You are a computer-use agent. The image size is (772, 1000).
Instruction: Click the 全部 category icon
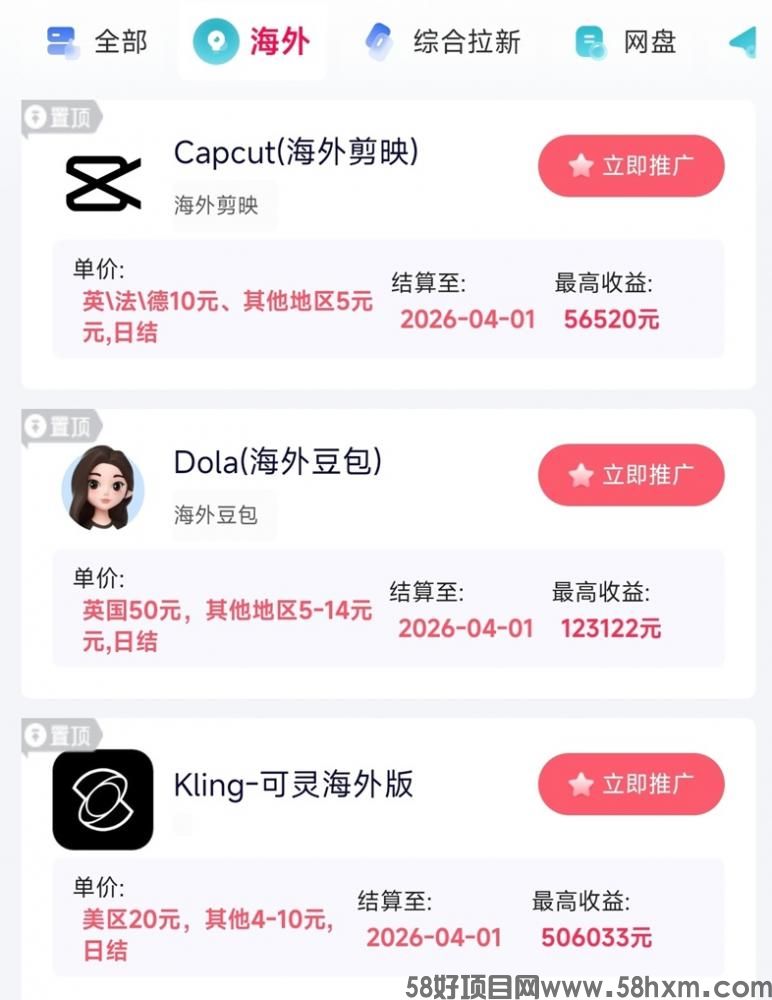[x=60, y=42]
